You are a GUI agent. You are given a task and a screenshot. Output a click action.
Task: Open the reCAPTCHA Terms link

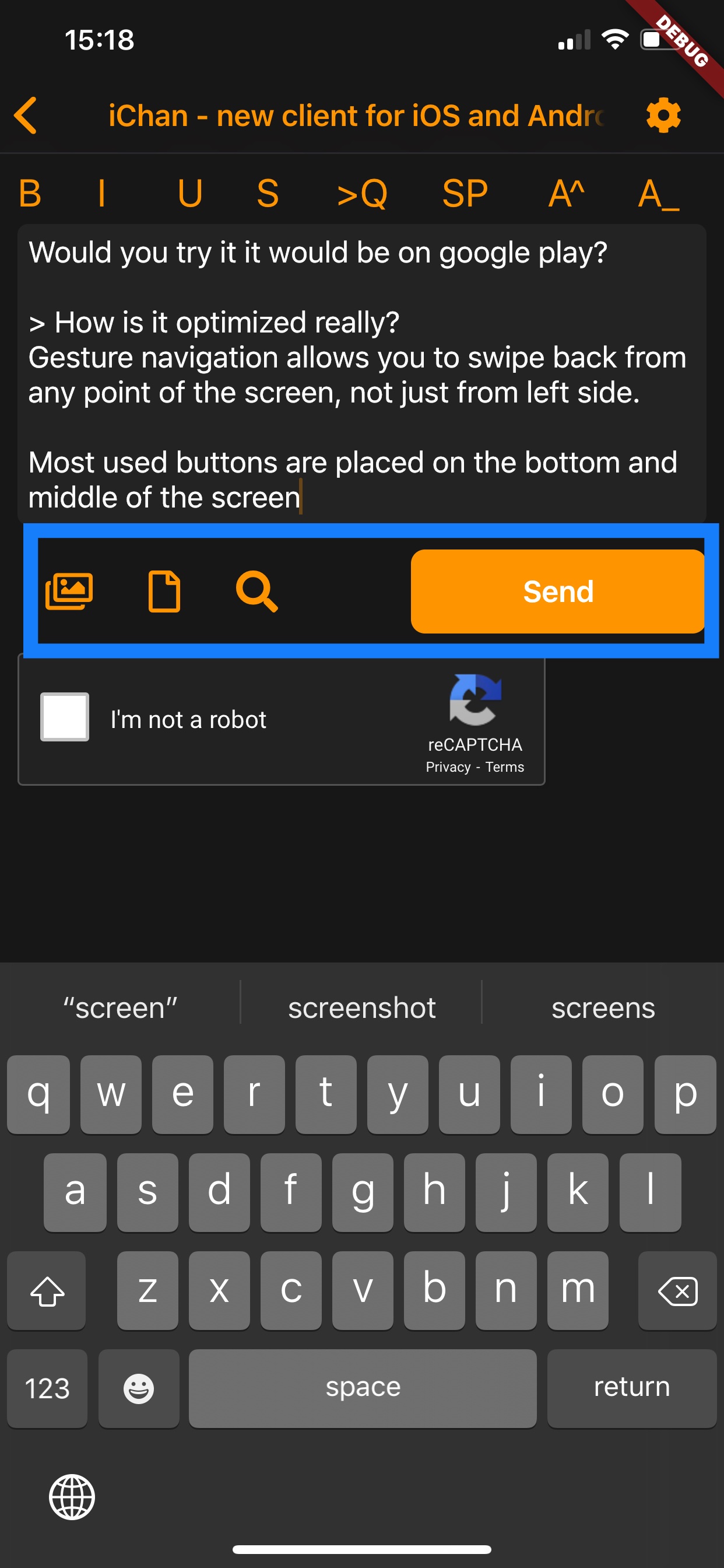coord(504,767)
